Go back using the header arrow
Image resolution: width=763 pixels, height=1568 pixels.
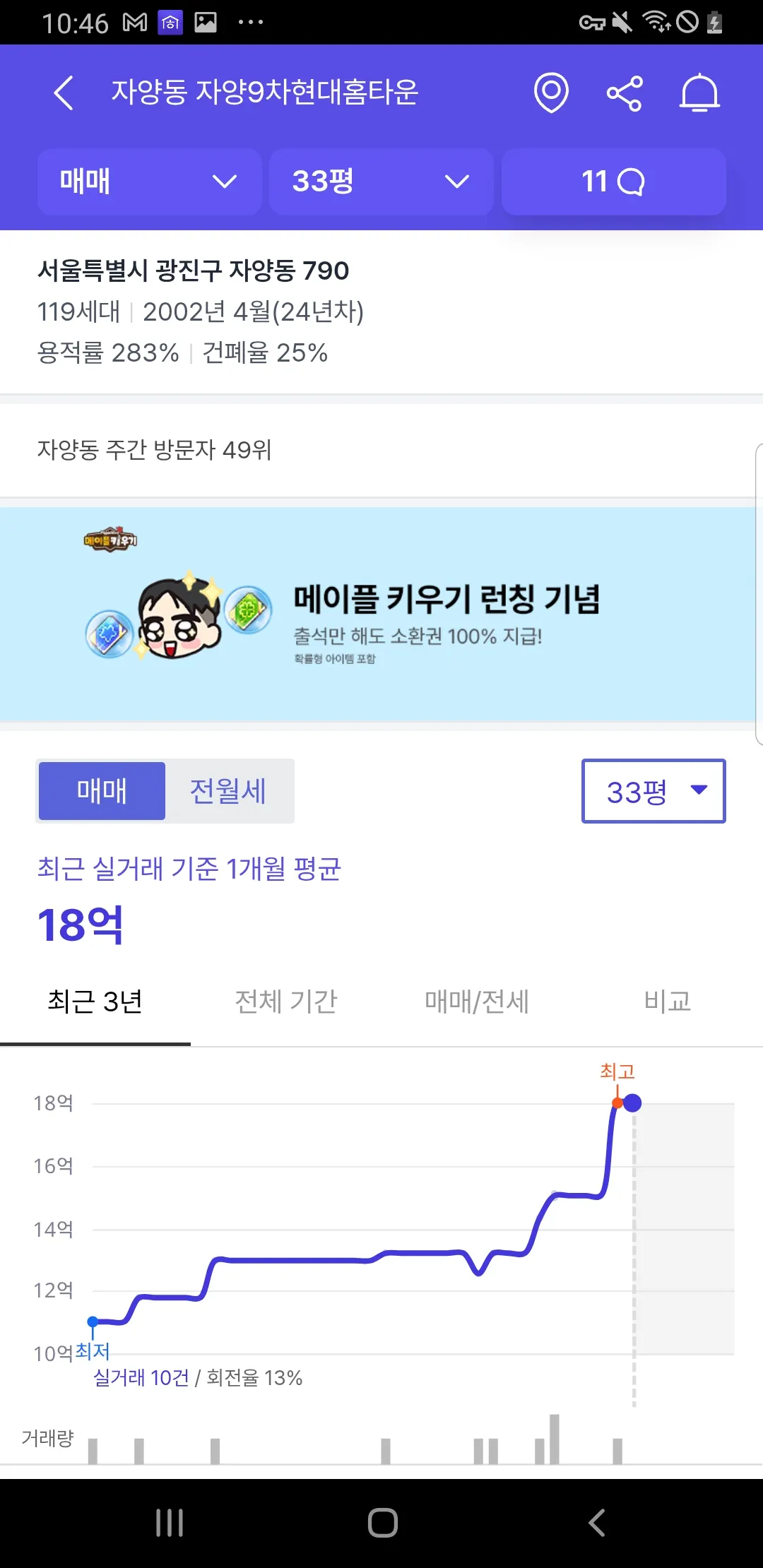click(64, 93)
